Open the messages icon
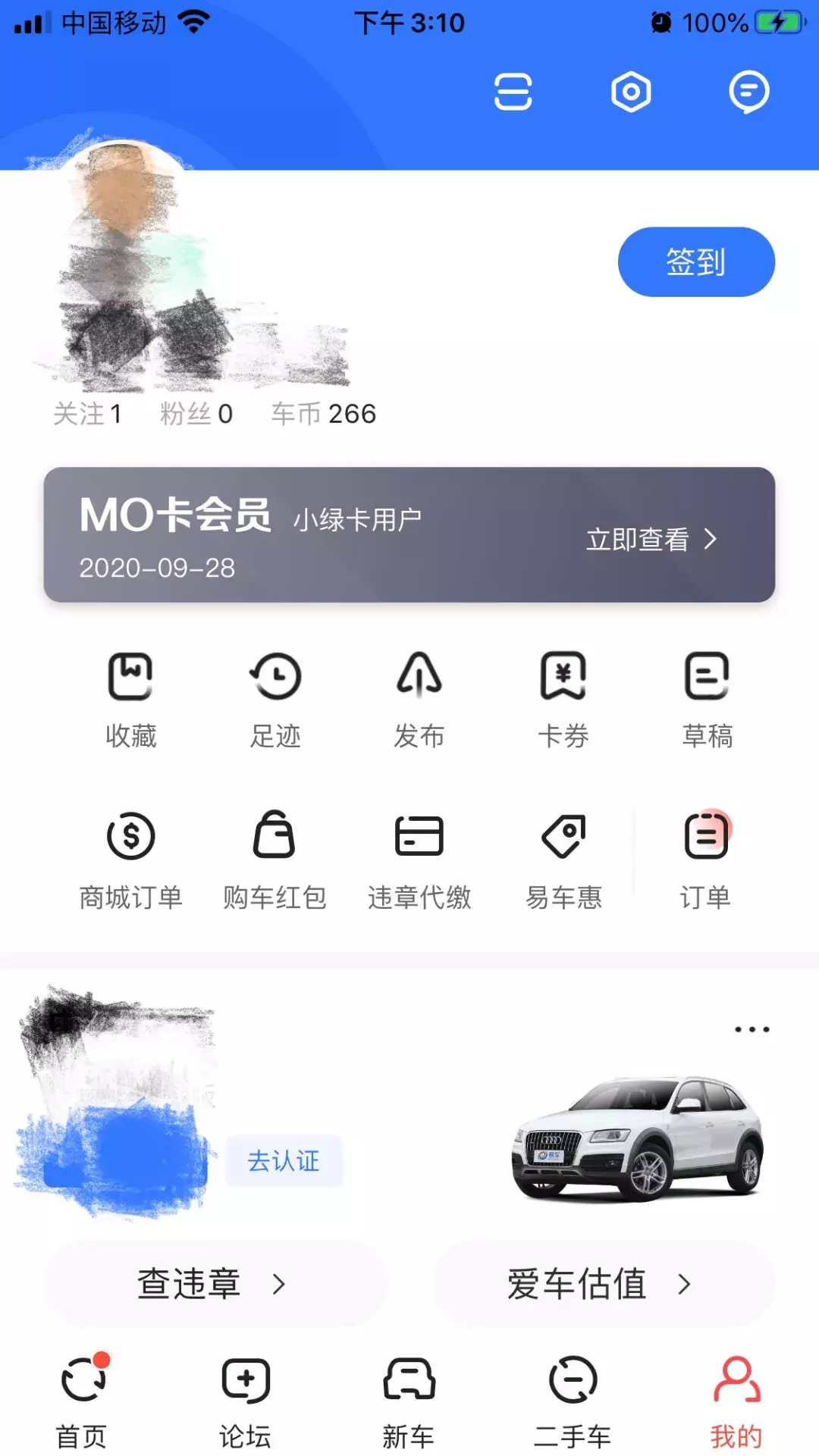819x1456 pixels. (x=748, y=92)
